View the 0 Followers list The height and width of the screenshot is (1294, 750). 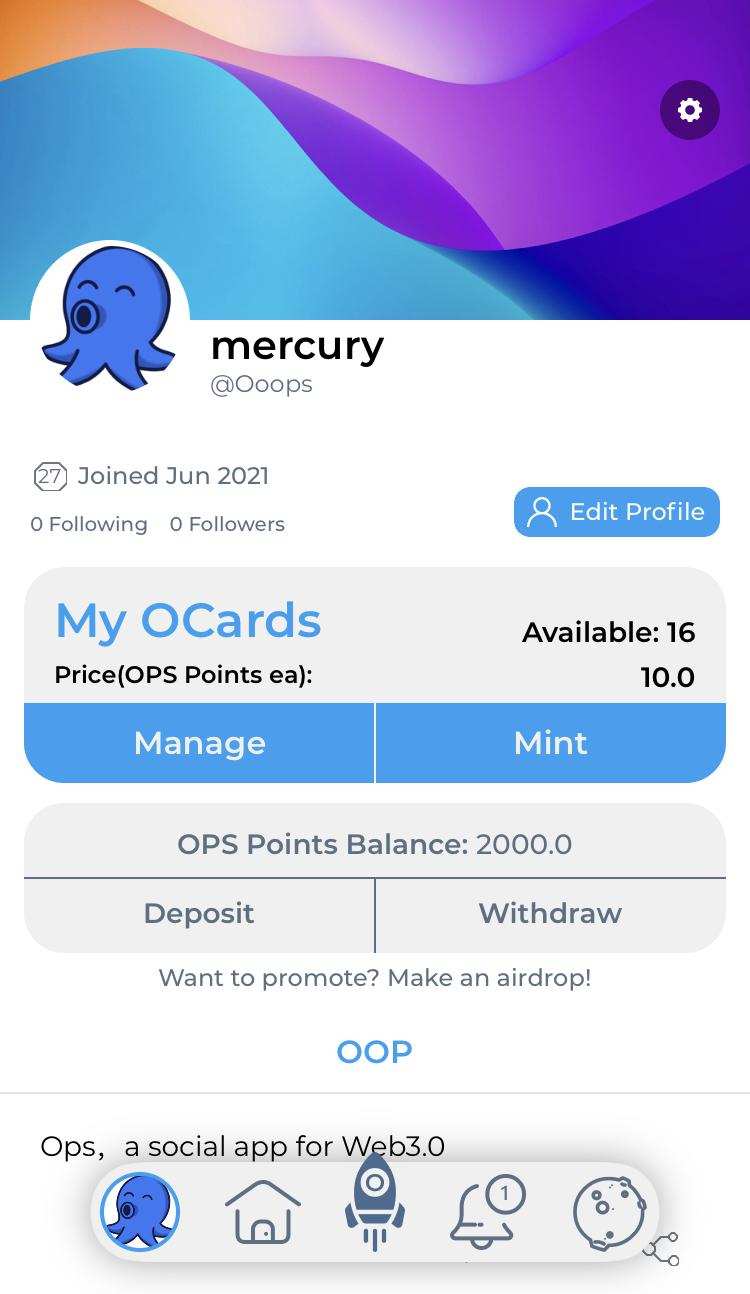pos(227,524)
